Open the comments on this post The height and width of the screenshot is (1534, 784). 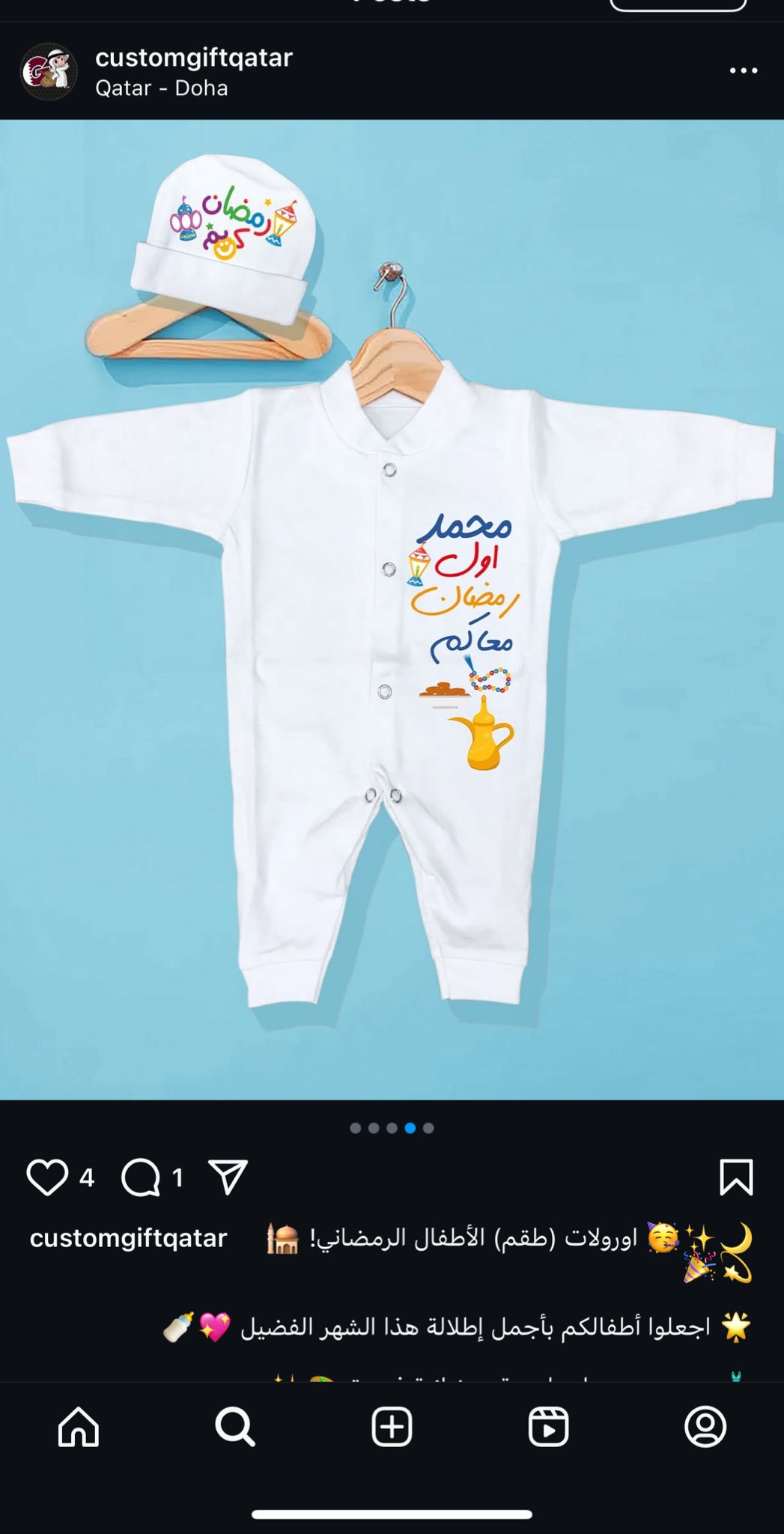[142, 1177]
